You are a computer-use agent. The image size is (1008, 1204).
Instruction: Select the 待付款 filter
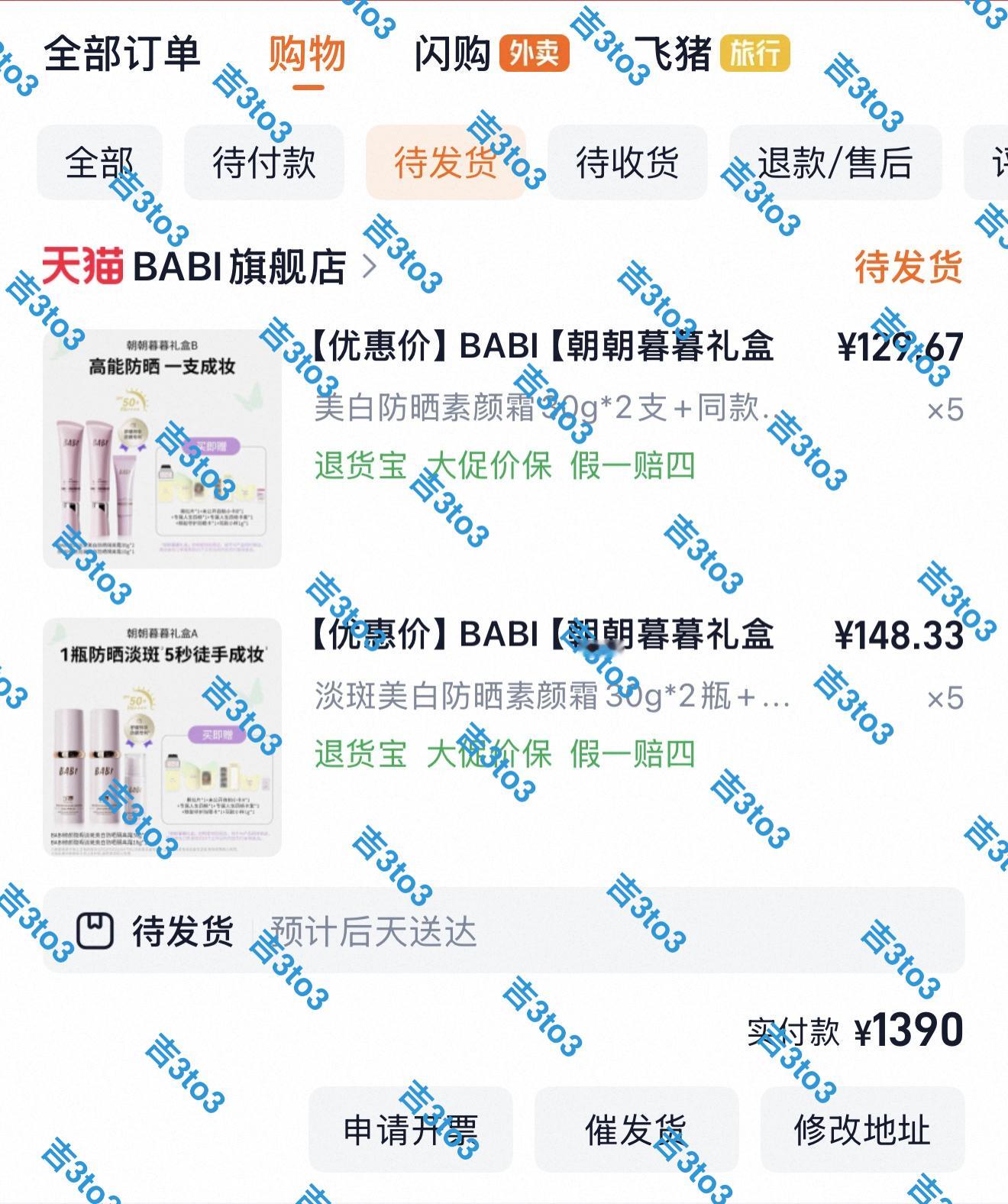point(263,163)
